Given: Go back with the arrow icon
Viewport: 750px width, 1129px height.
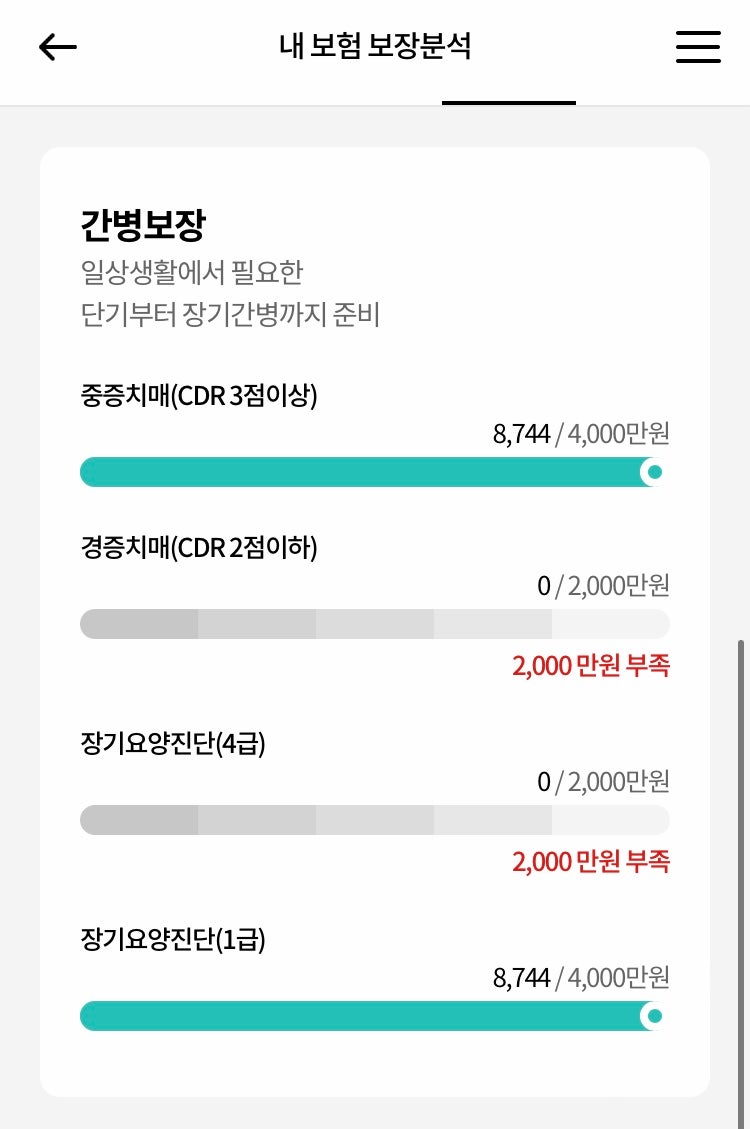Looking at the screenshot, I should coord(58,48).
